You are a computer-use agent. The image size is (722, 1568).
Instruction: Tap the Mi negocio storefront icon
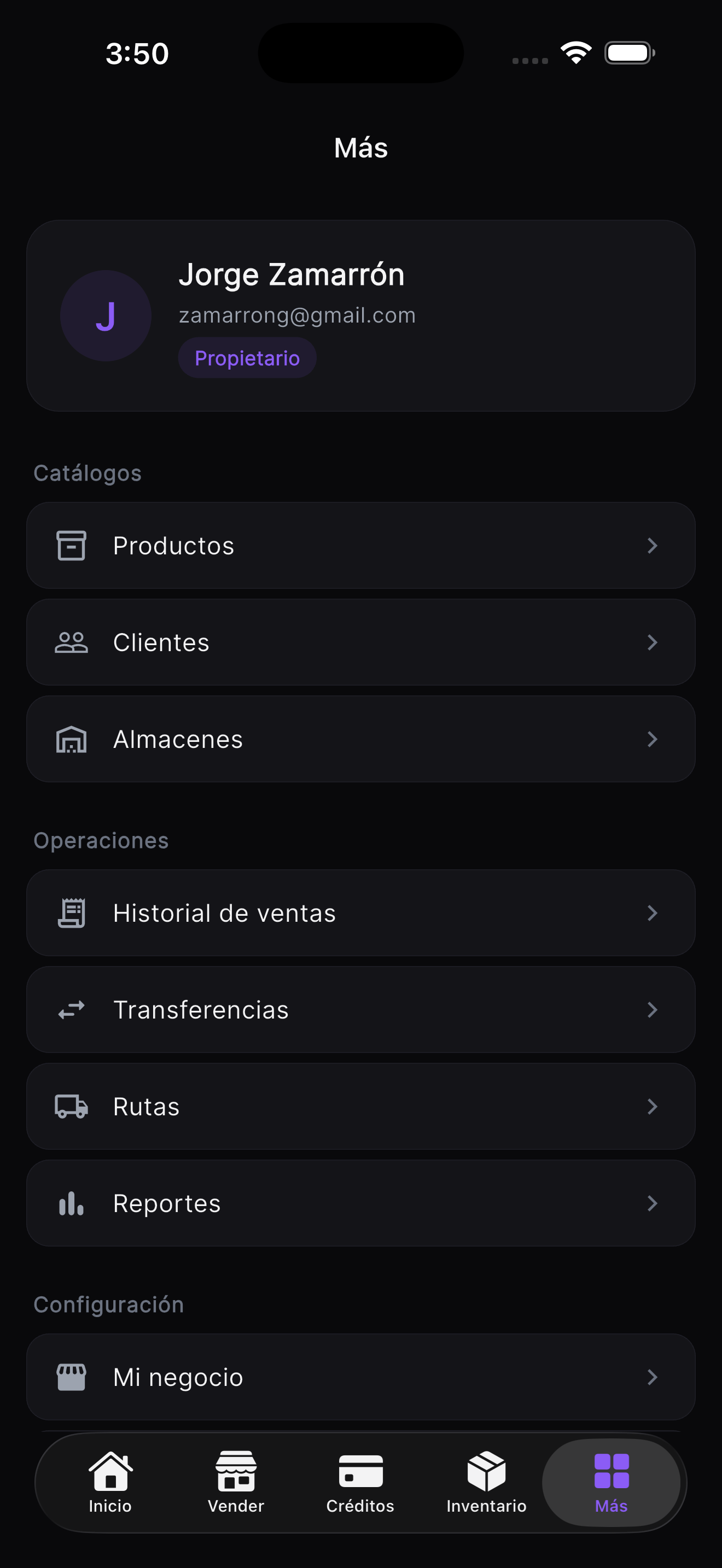tap(71, 1377)
